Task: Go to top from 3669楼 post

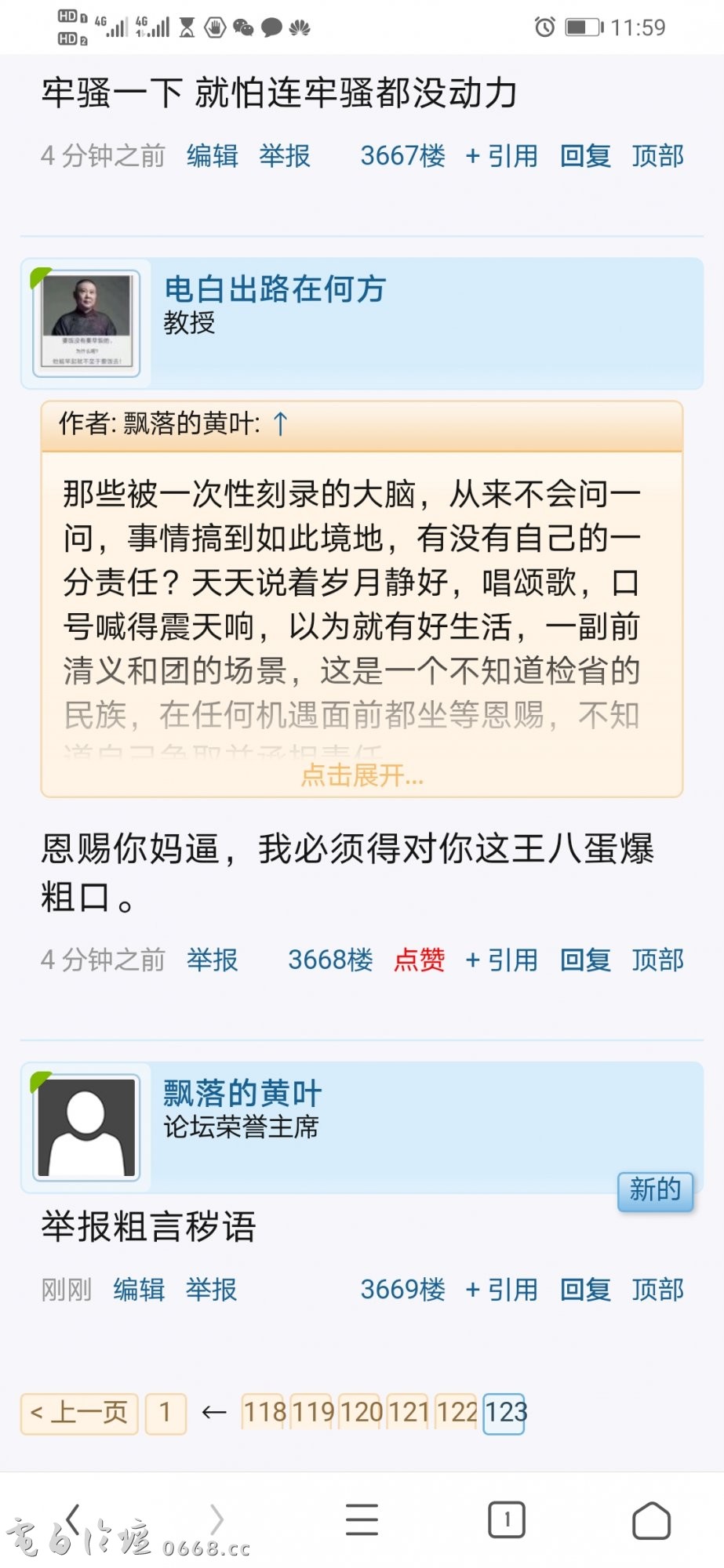Action: click(657, 1290)
